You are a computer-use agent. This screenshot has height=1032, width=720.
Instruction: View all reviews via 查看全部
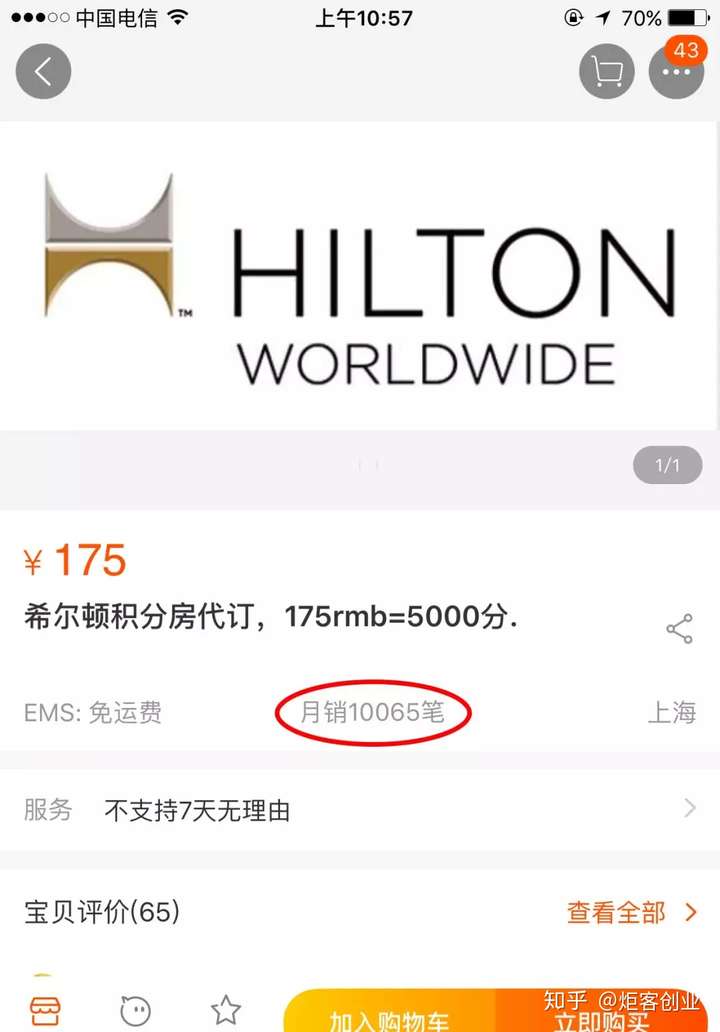click(x=631, y=912)
